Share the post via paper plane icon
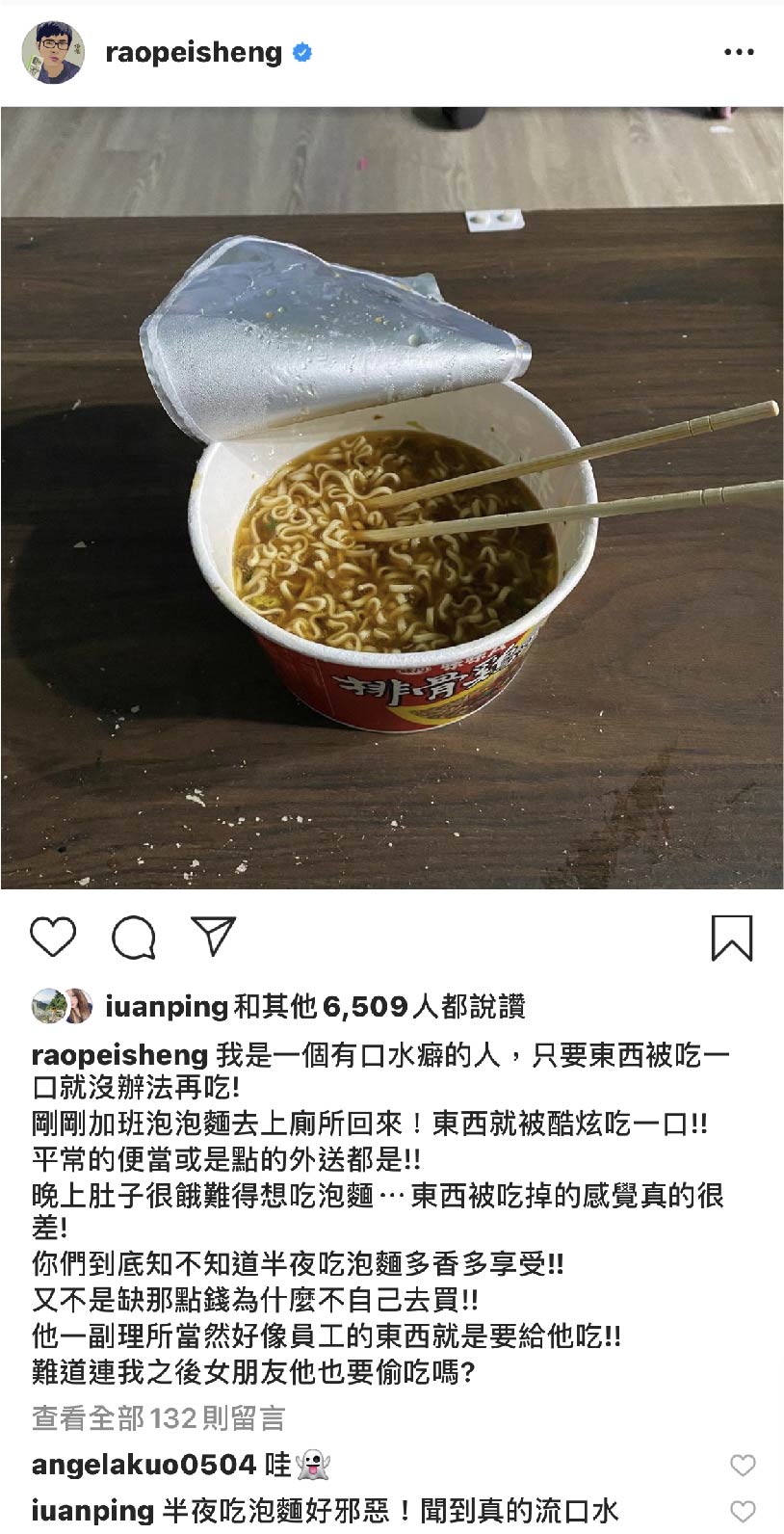The width and height of the screenshot is (784, 1534). (x=214, y=937)
